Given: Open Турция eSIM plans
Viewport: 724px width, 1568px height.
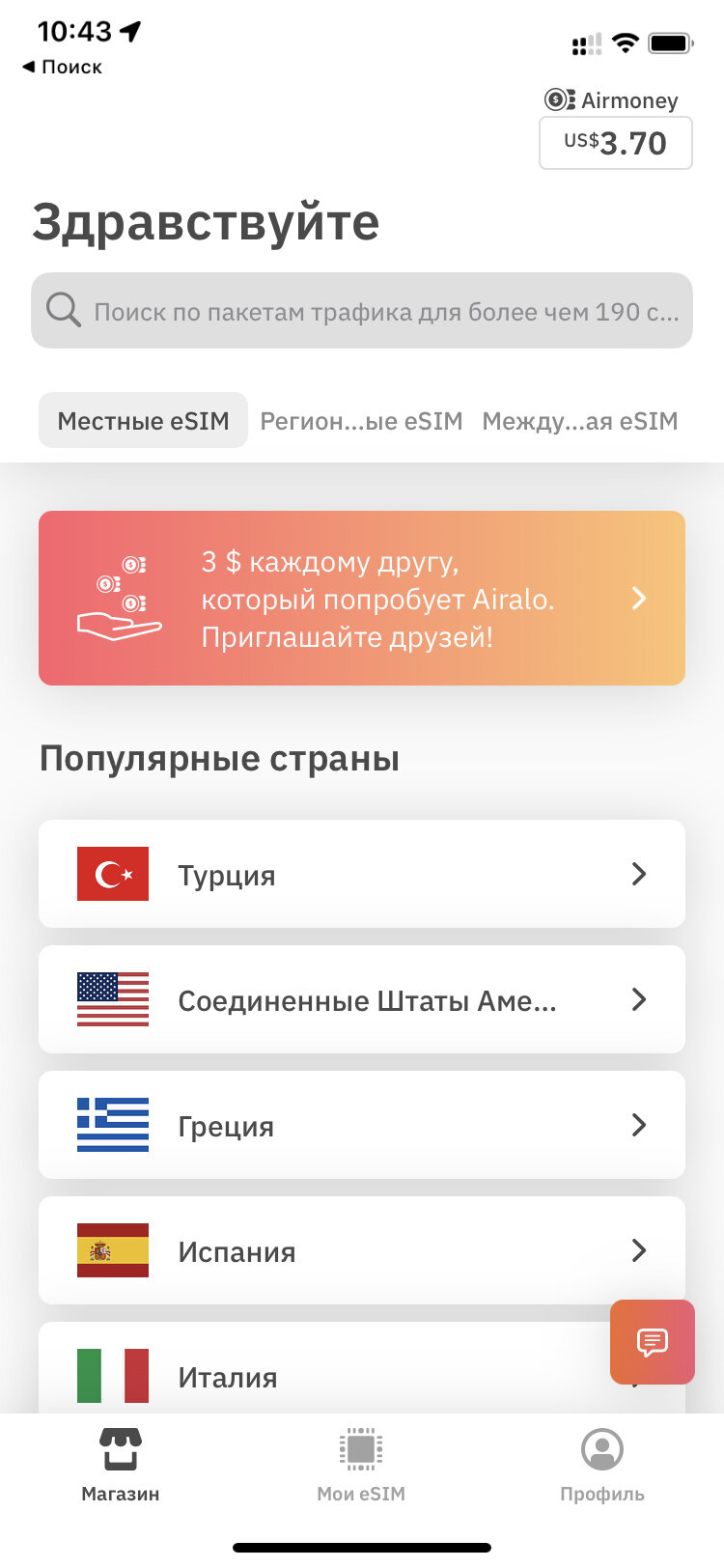Looking at the screenshot, I should (x=362, y=874).
